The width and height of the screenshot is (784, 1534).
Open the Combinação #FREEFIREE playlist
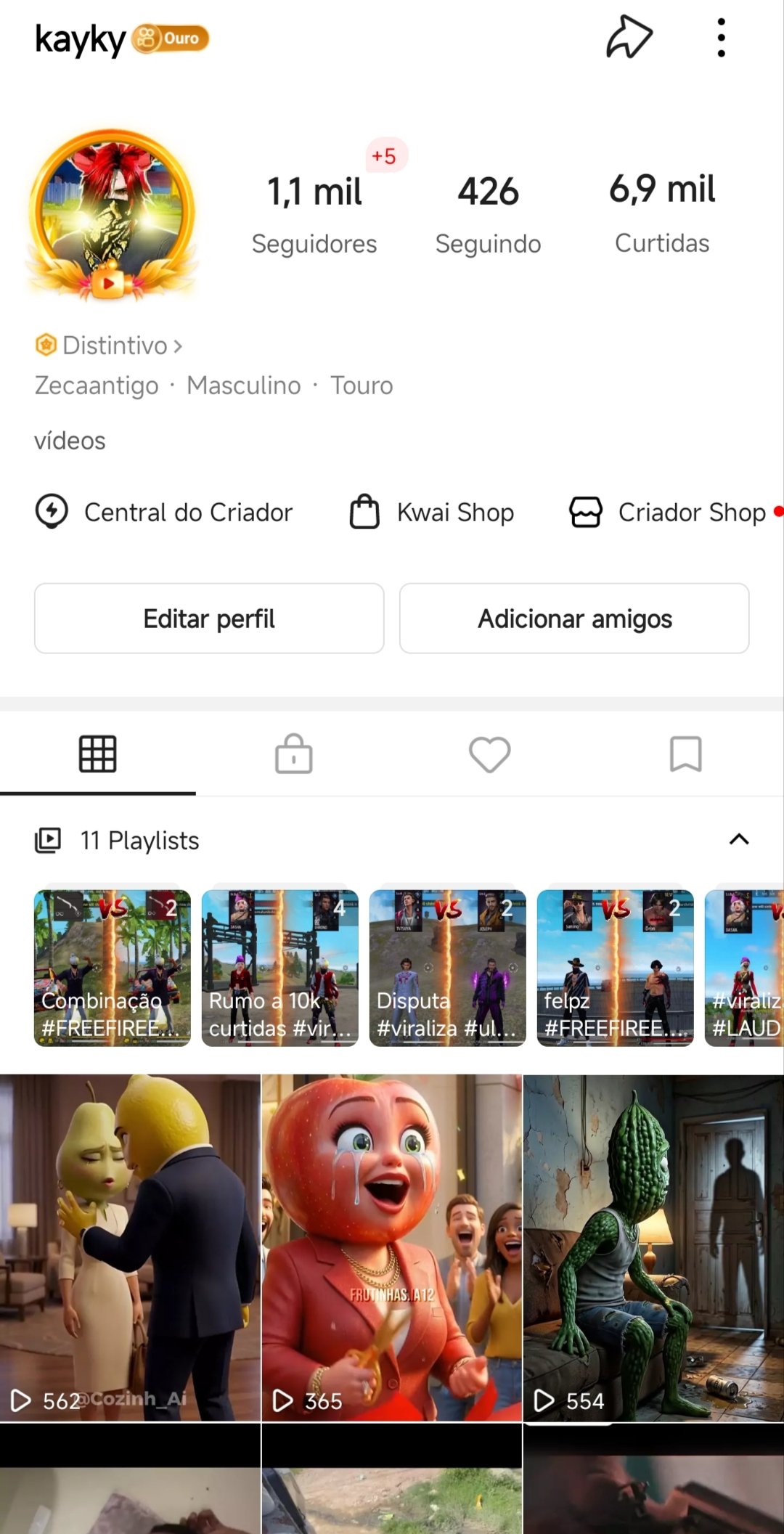pyautogui.click(x=113, y=968)
